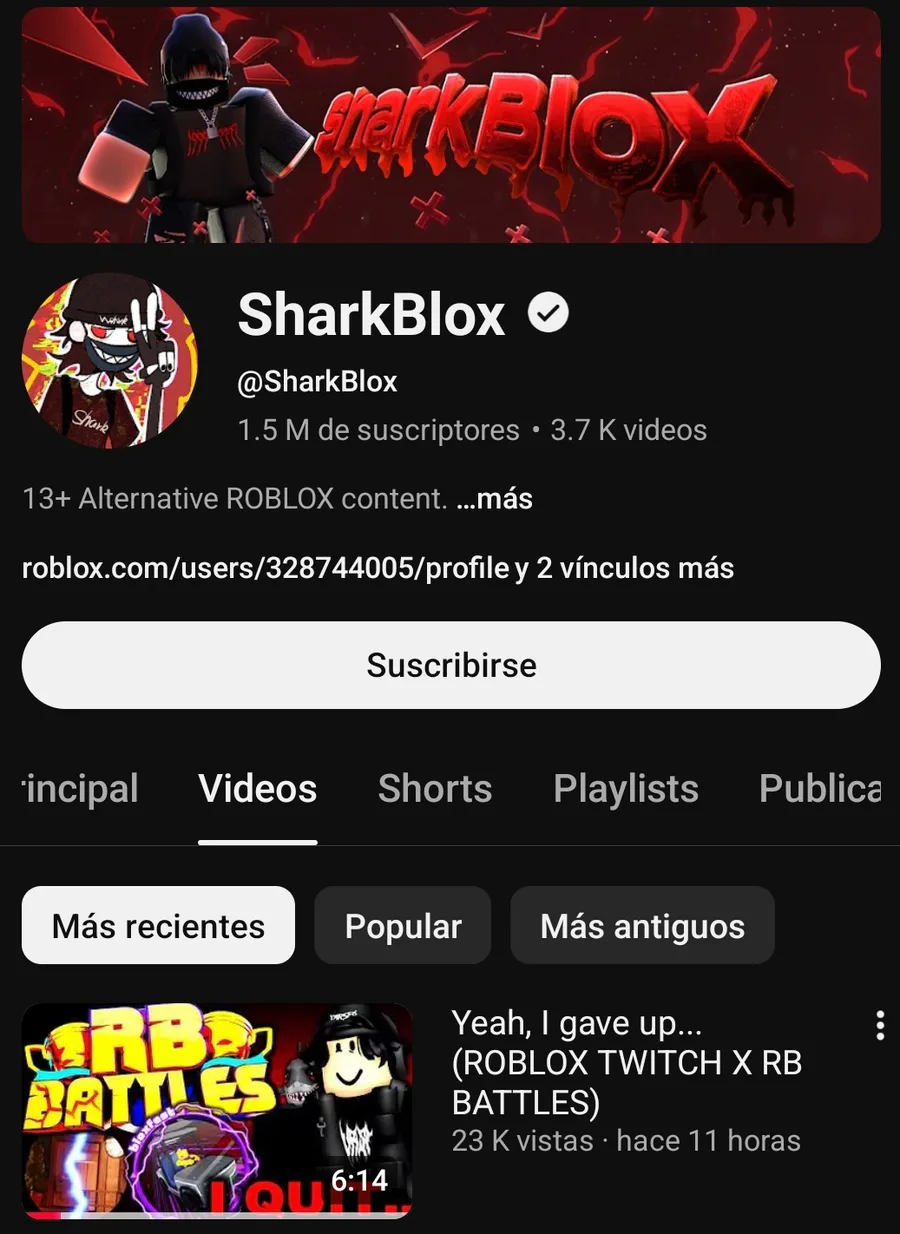Open the Publicaciones tab
Viewport: 900px width, 1234px height.
tap(820, 789)
